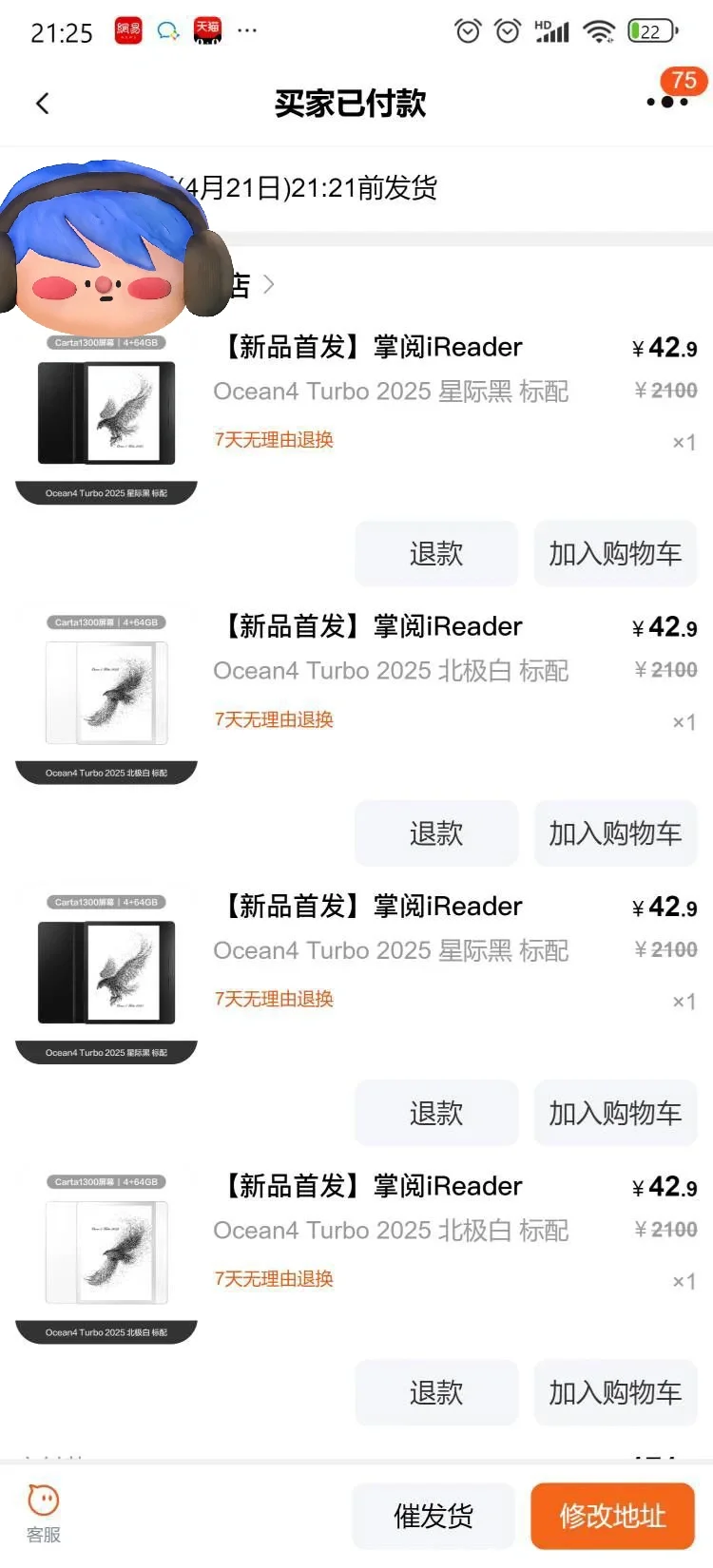This screenshot has height=1568, width=713.
Task: Open the store page via its chevron
Action: (268, 284)
